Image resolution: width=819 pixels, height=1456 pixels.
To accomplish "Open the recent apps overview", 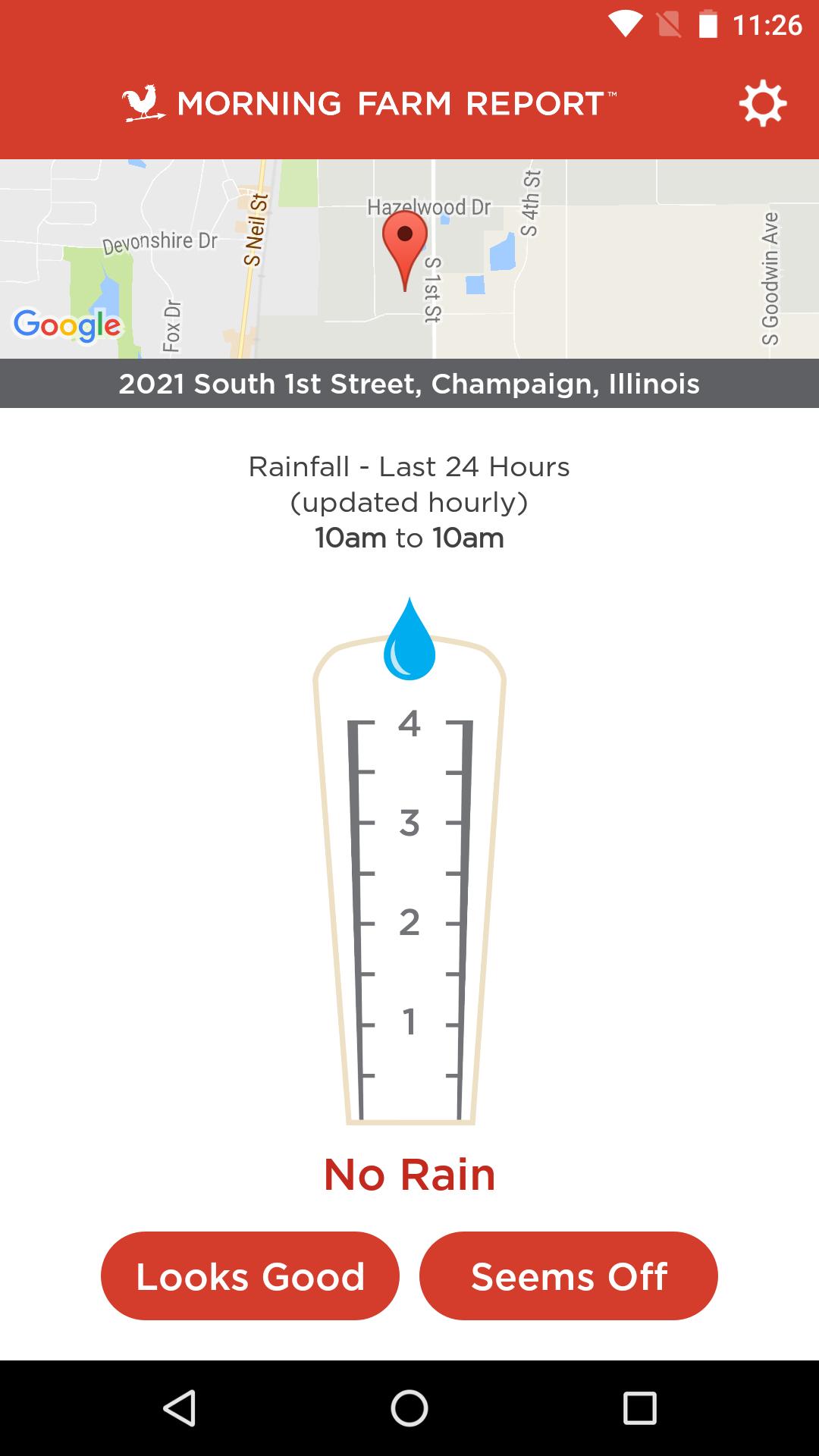I will click(639, 1408).
